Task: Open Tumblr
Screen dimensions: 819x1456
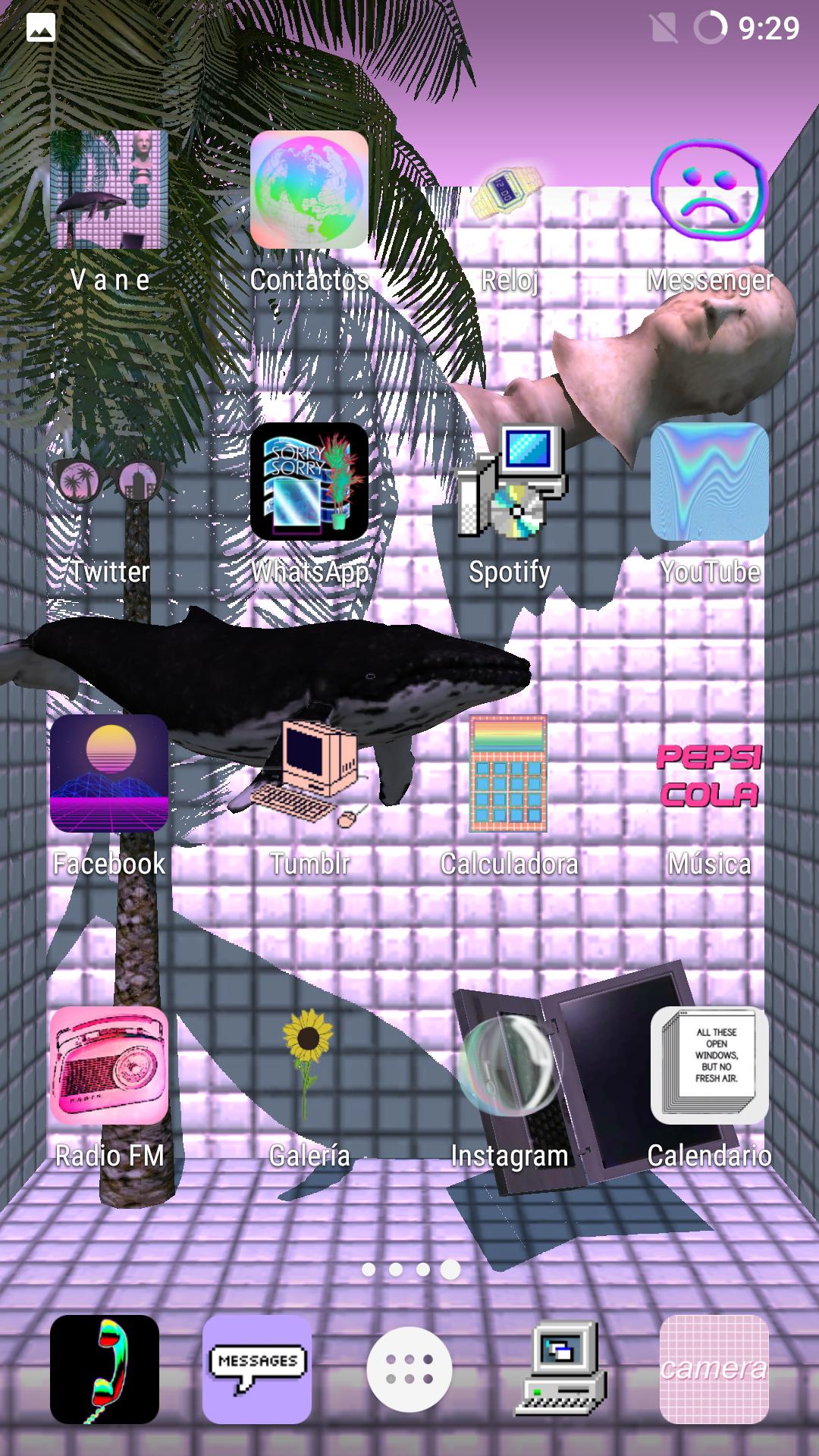Action: [309, 775]
